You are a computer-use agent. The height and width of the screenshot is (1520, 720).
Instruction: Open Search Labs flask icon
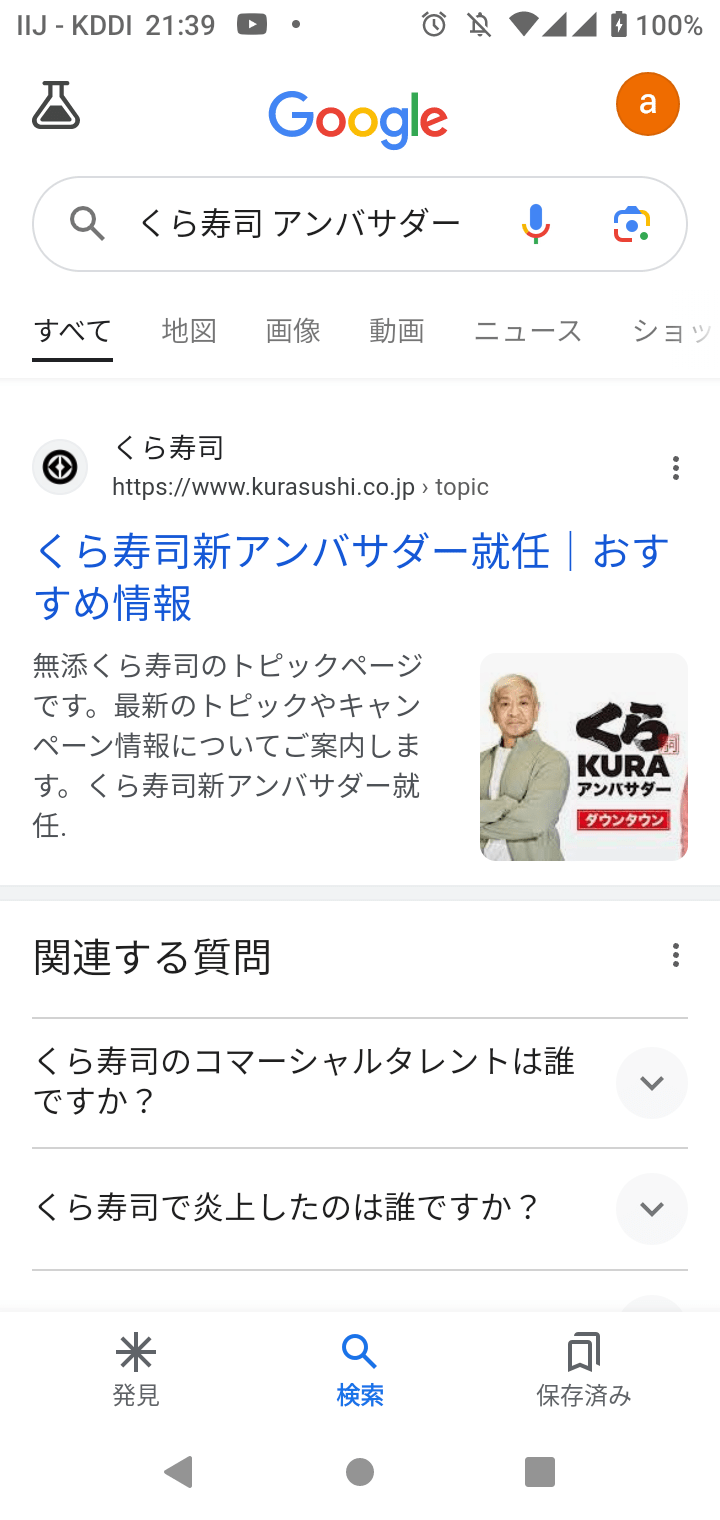click(56, 105)
